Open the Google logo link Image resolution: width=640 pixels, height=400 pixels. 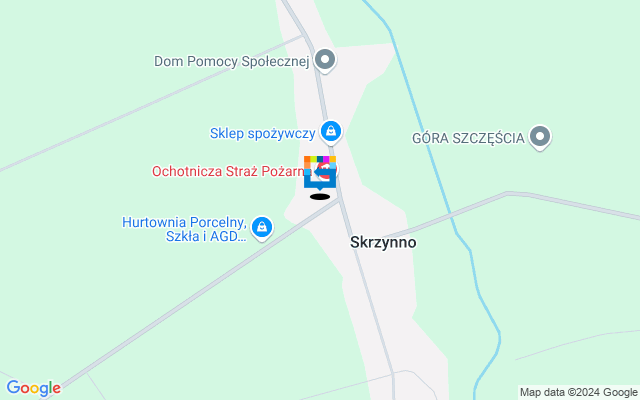click(33, 388)
